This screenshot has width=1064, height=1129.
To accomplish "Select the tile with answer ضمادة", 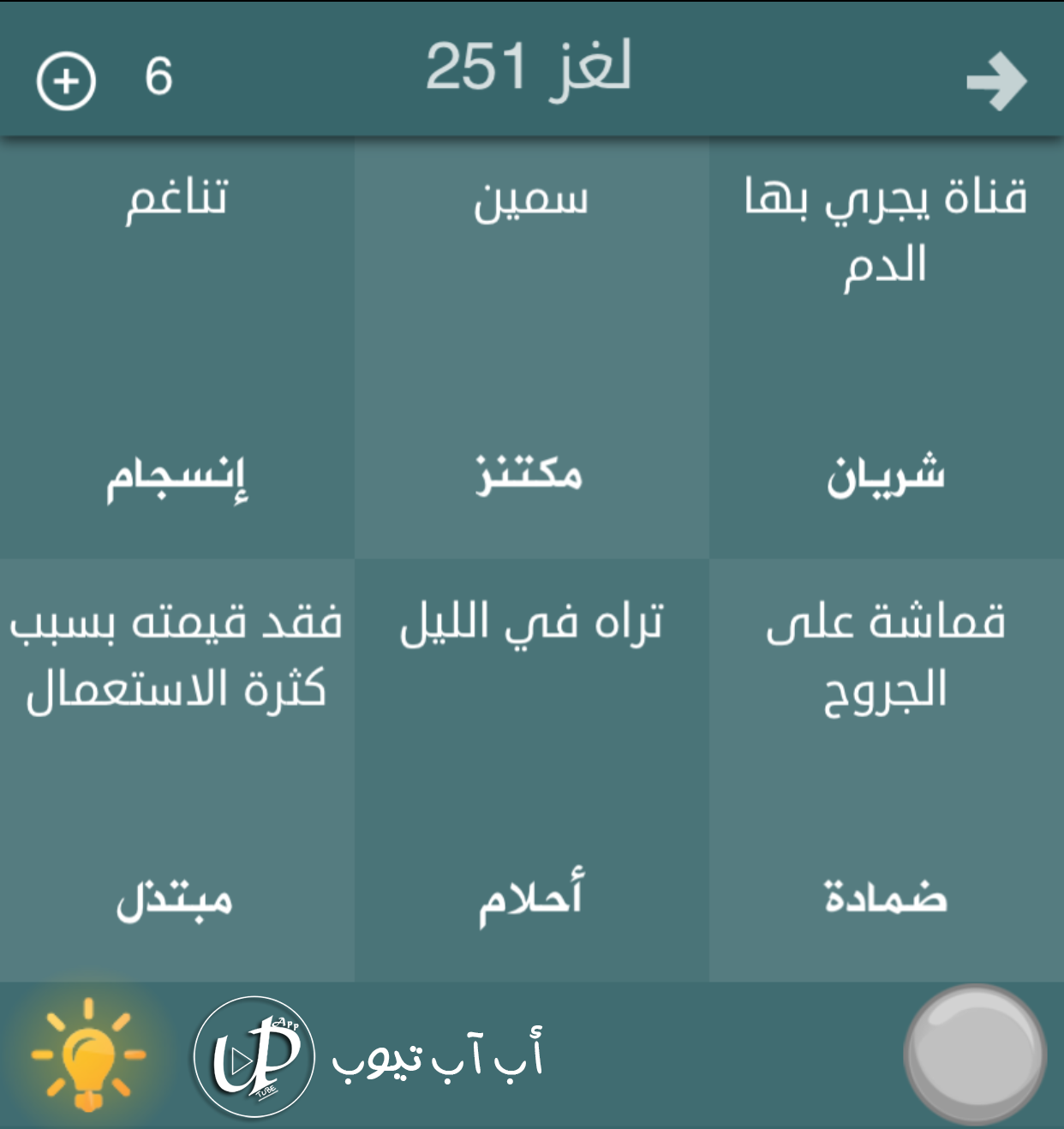I will (x=886, y=770).
